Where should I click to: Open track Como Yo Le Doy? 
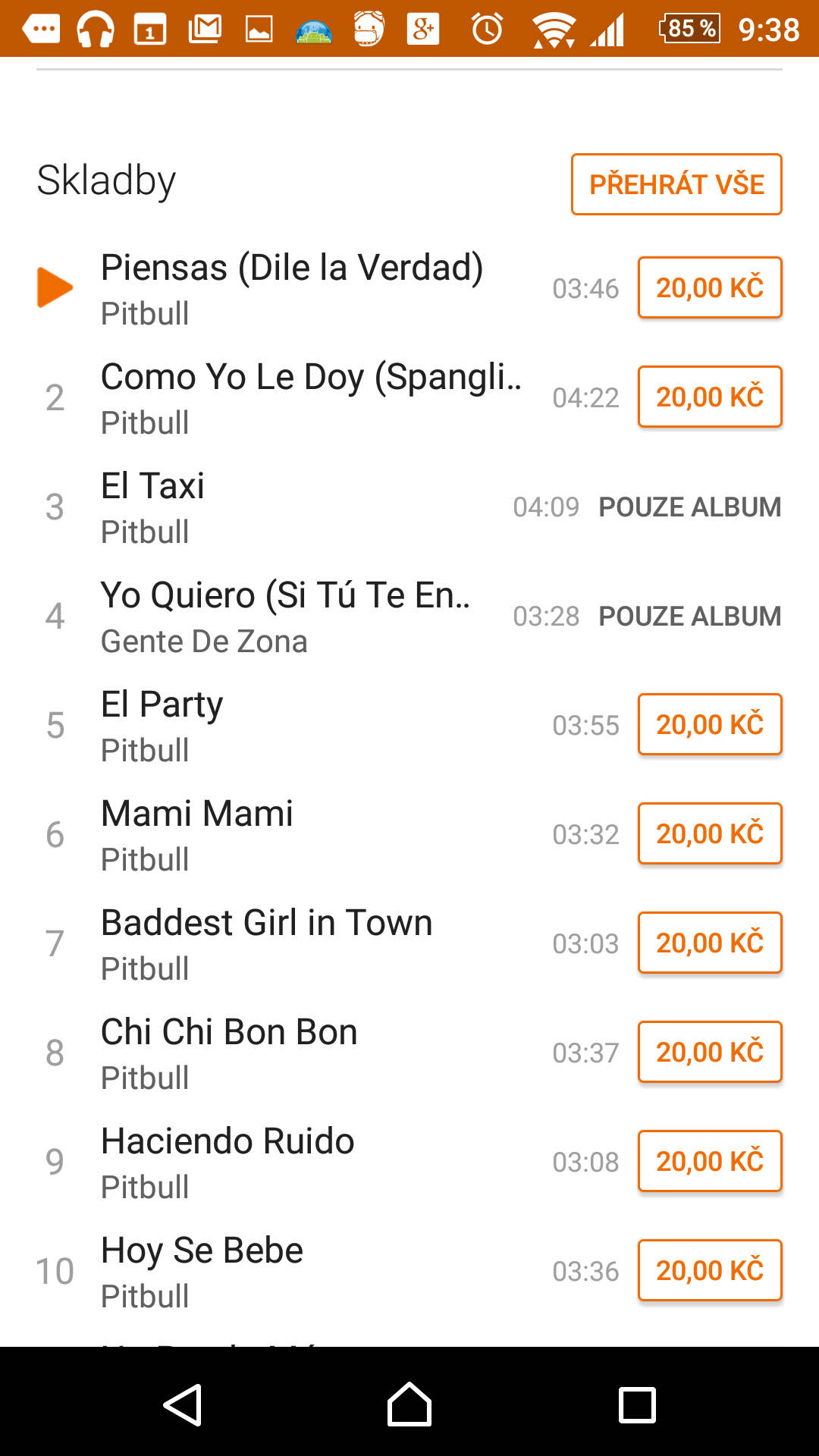pyautogui.click(x=311, y=397)
